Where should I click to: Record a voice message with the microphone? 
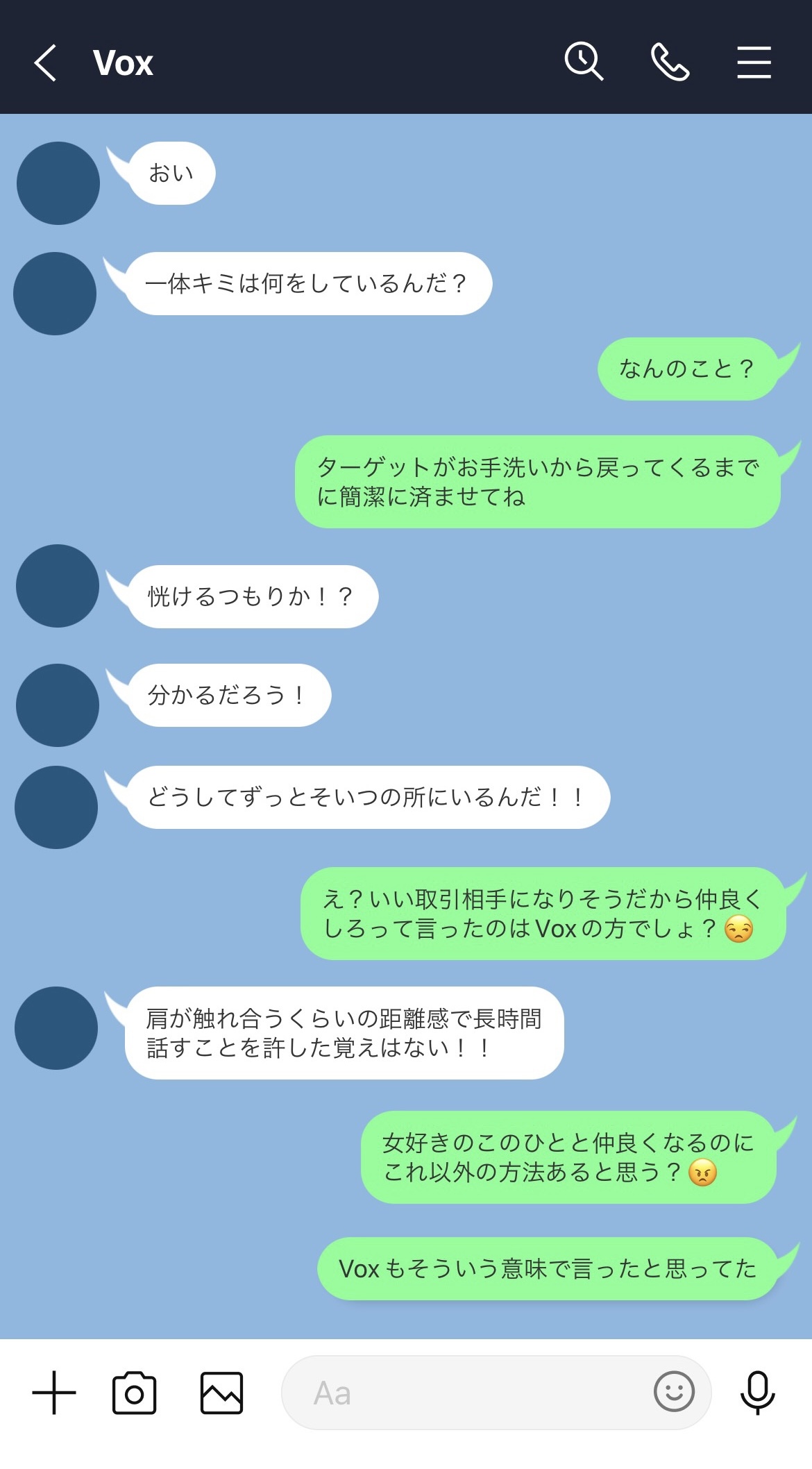(757, 1393)
